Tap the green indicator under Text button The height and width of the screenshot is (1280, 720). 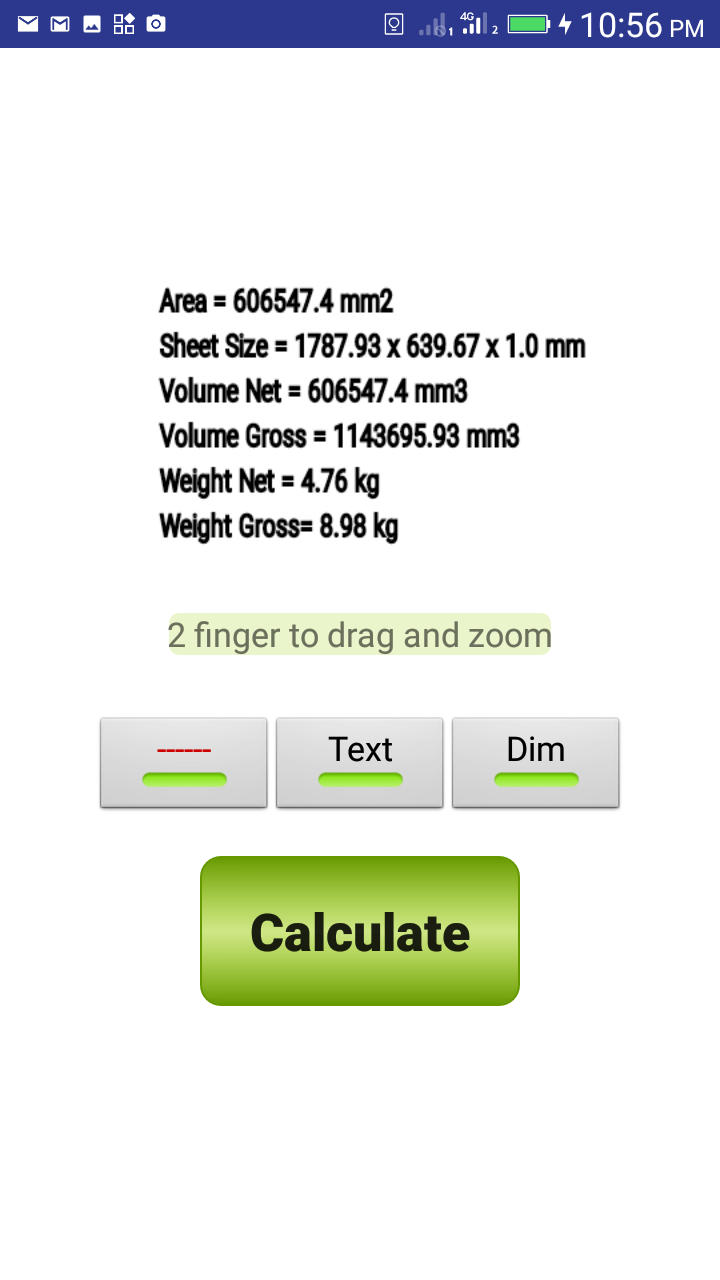tap(359, 779)
